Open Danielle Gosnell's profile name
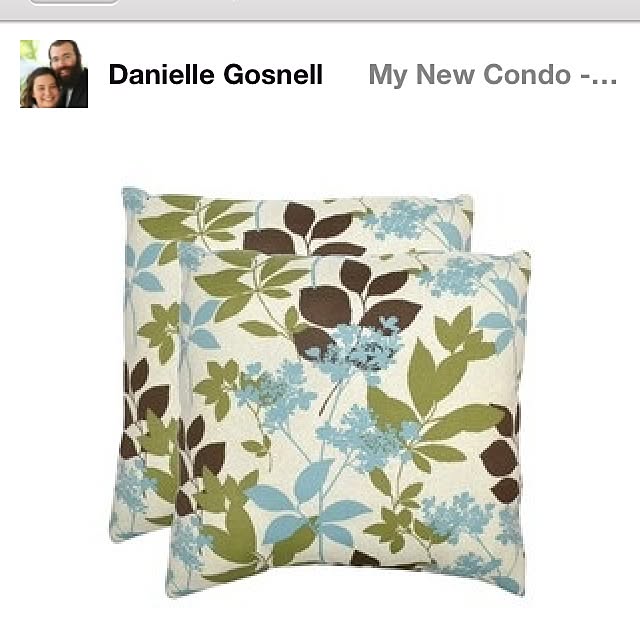640x640 pixels. click(215, 75)
